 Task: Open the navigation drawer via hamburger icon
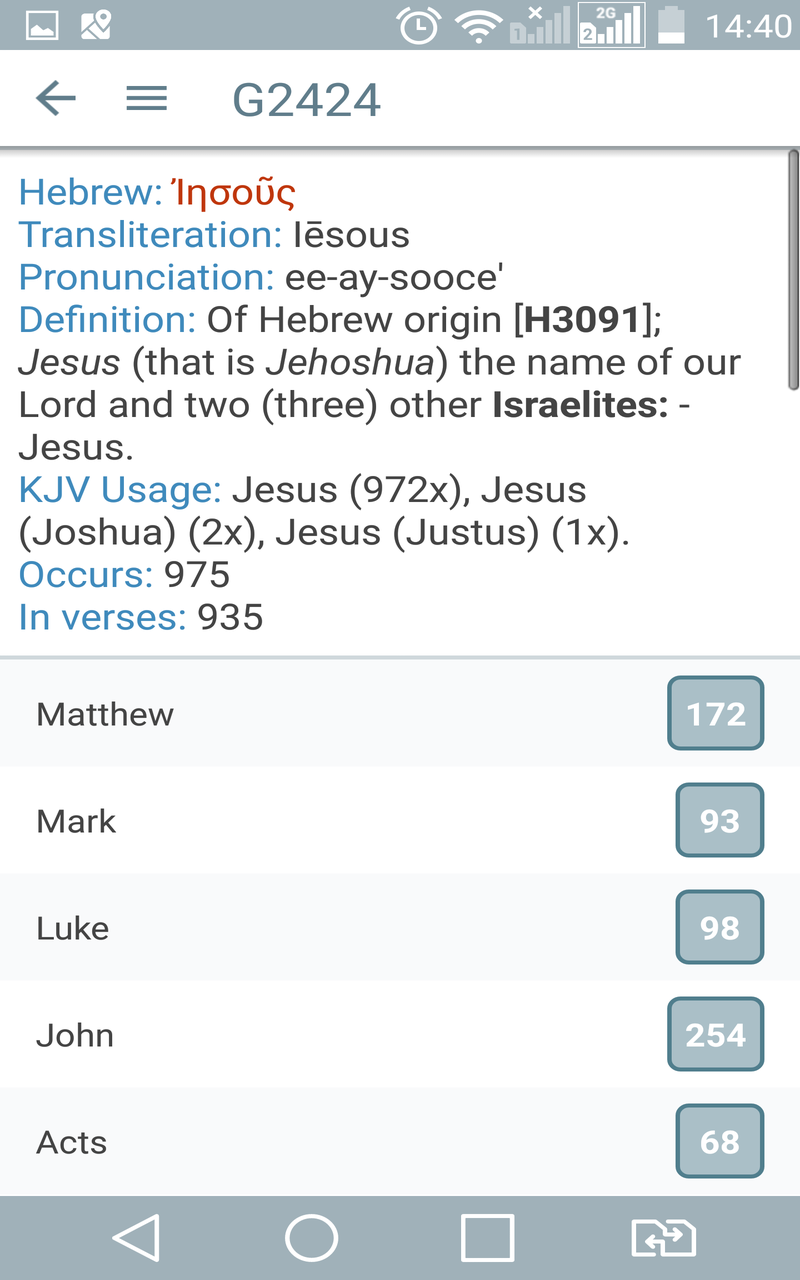146,98
